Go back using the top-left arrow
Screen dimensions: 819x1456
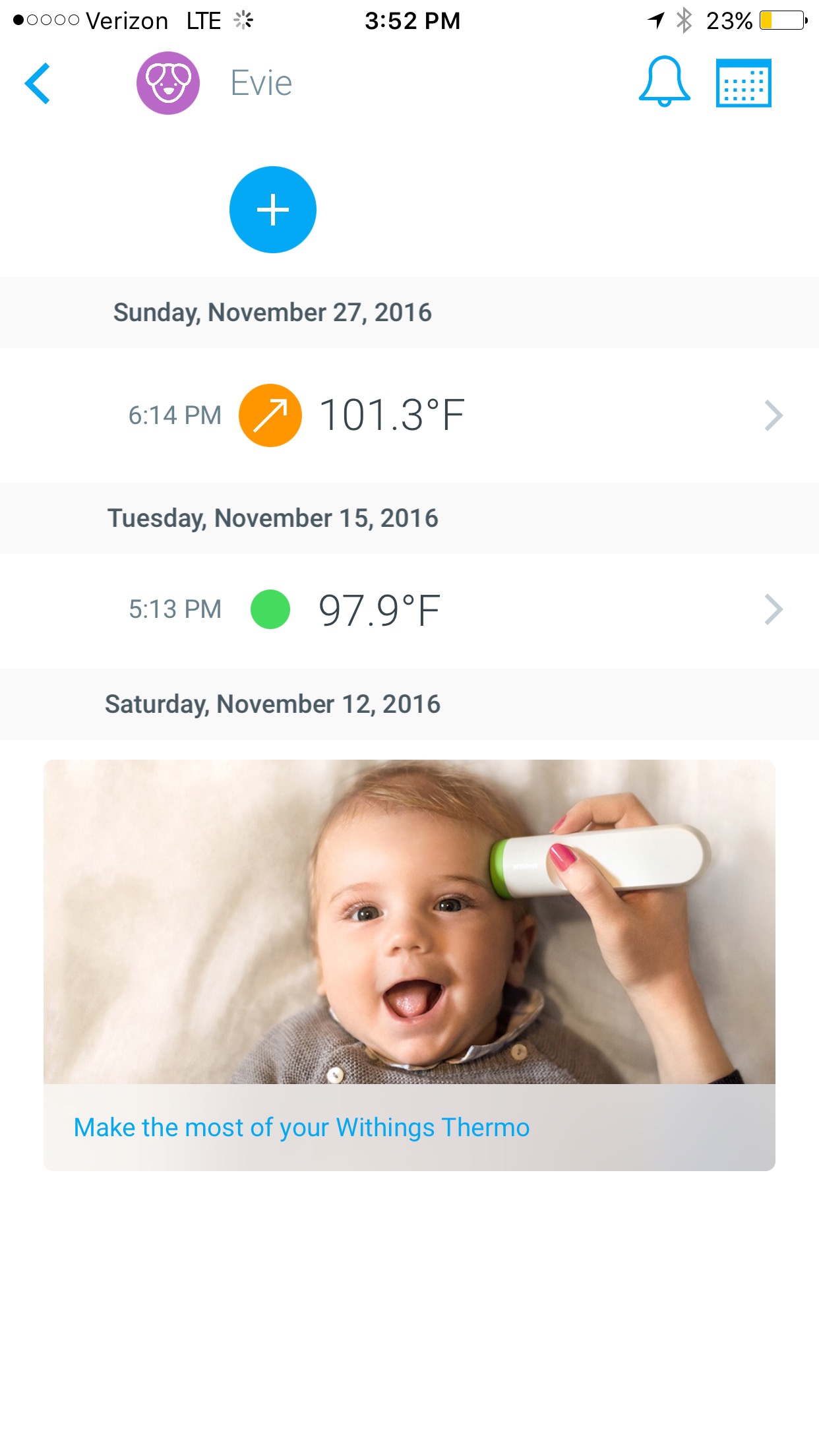(x=38, y=84)
